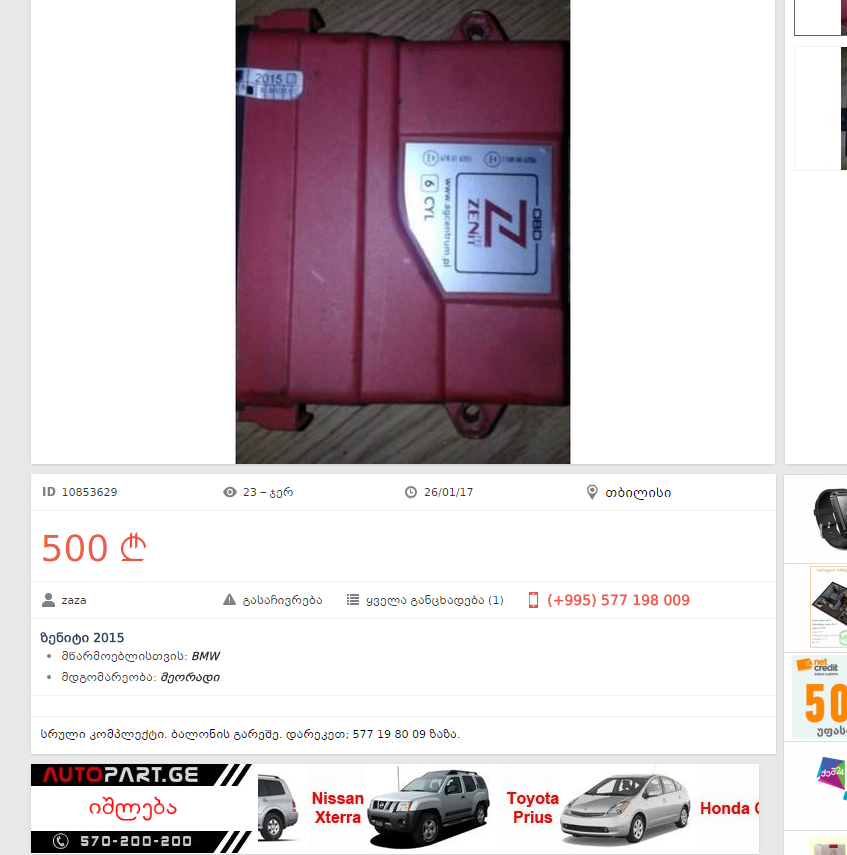Report this listing via გასაჩივრება
The image size is (847, 855).
(x=281, y=600)
